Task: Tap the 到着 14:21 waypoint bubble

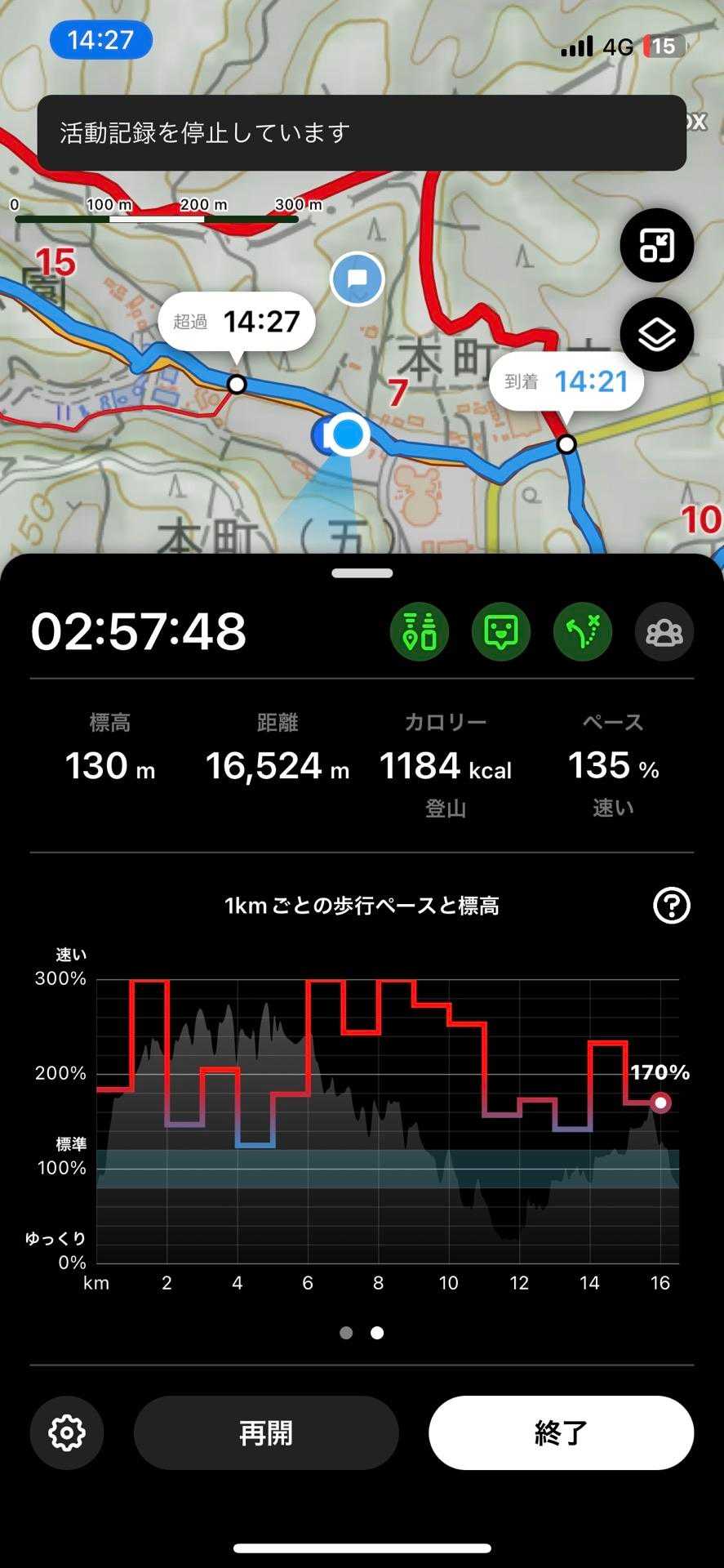Action: coord(566,381)
